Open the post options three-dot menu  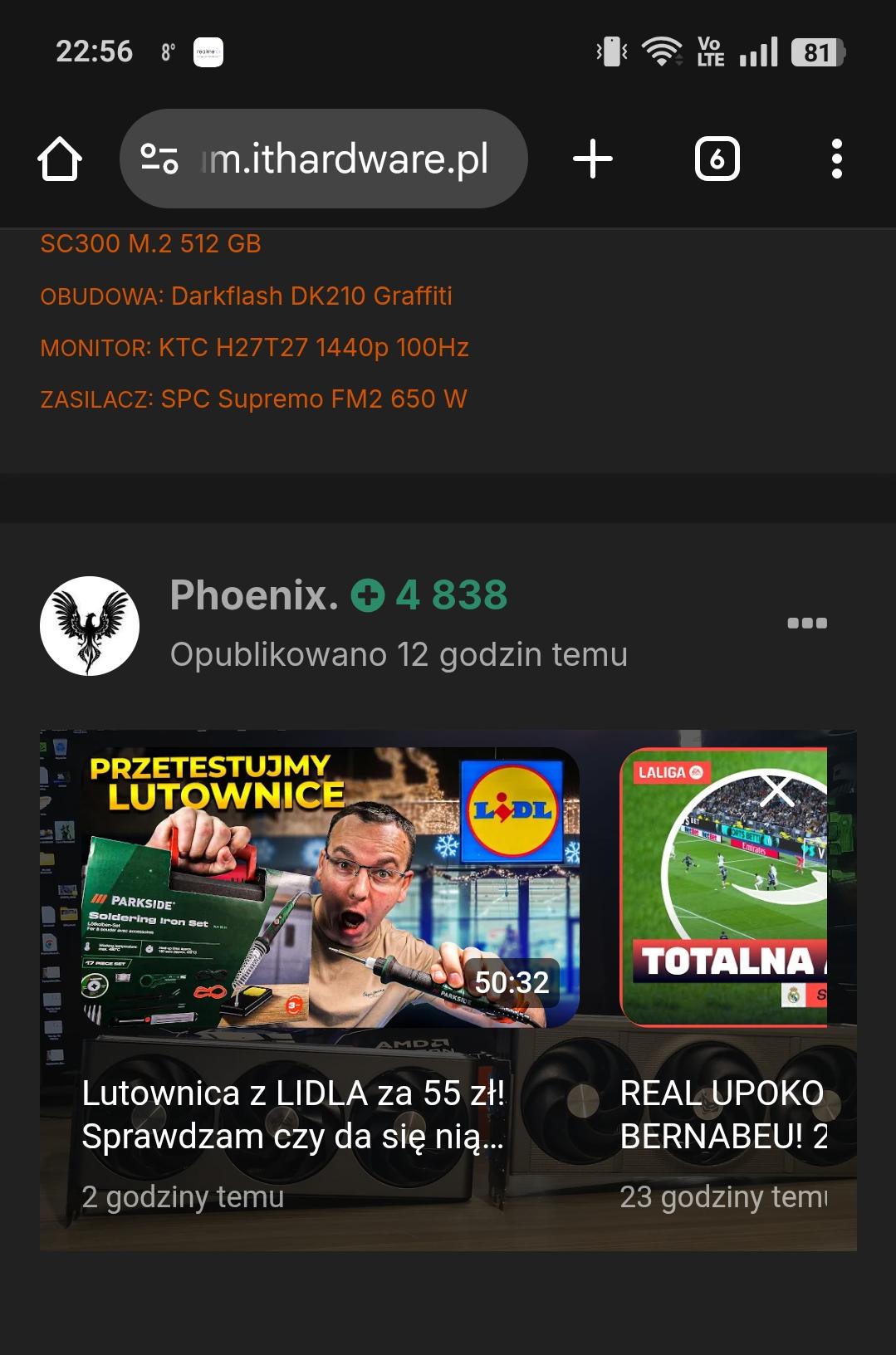806,624
